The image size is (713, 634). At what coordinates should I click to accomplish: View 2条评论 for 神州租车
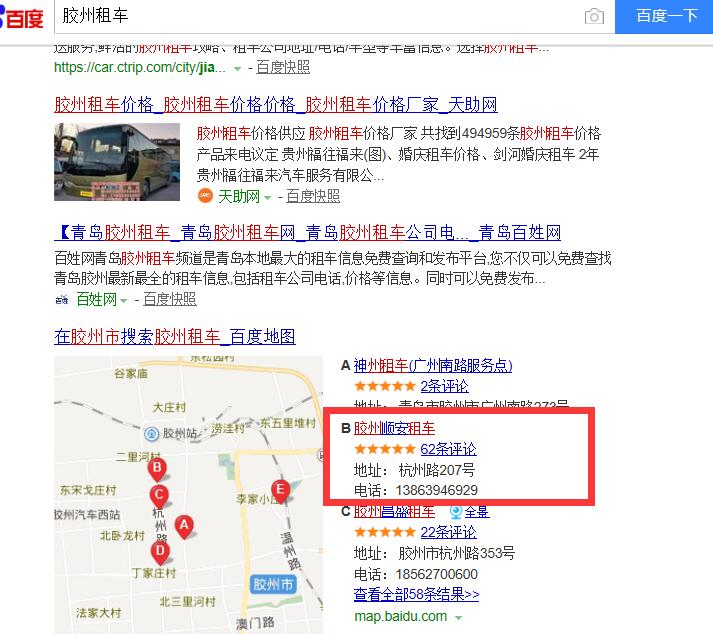click(444, 386)
